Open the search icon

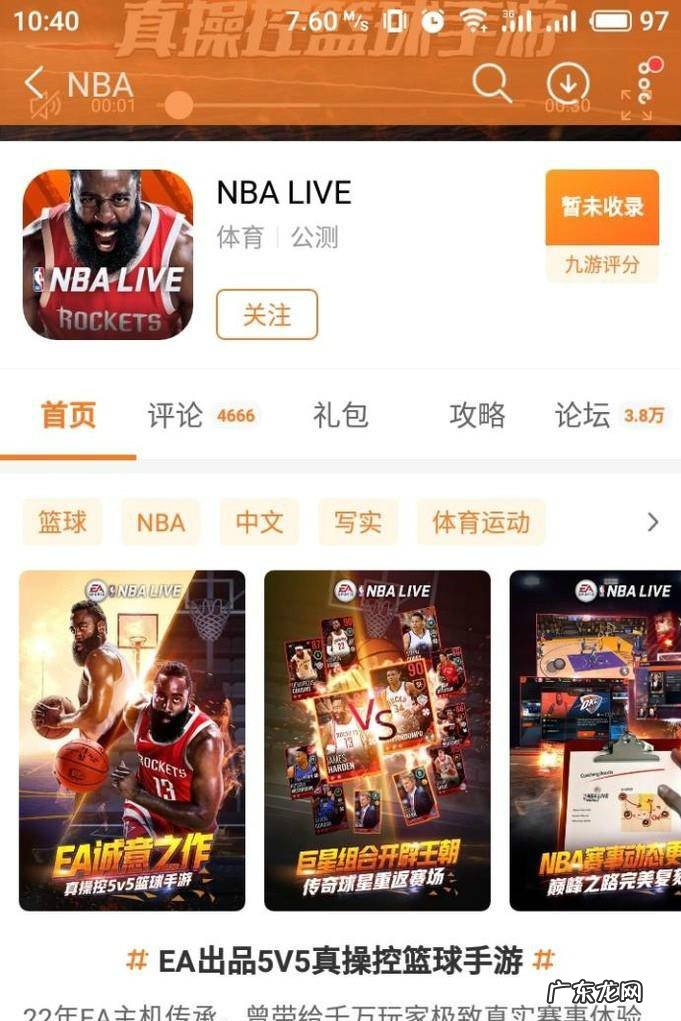491,84
